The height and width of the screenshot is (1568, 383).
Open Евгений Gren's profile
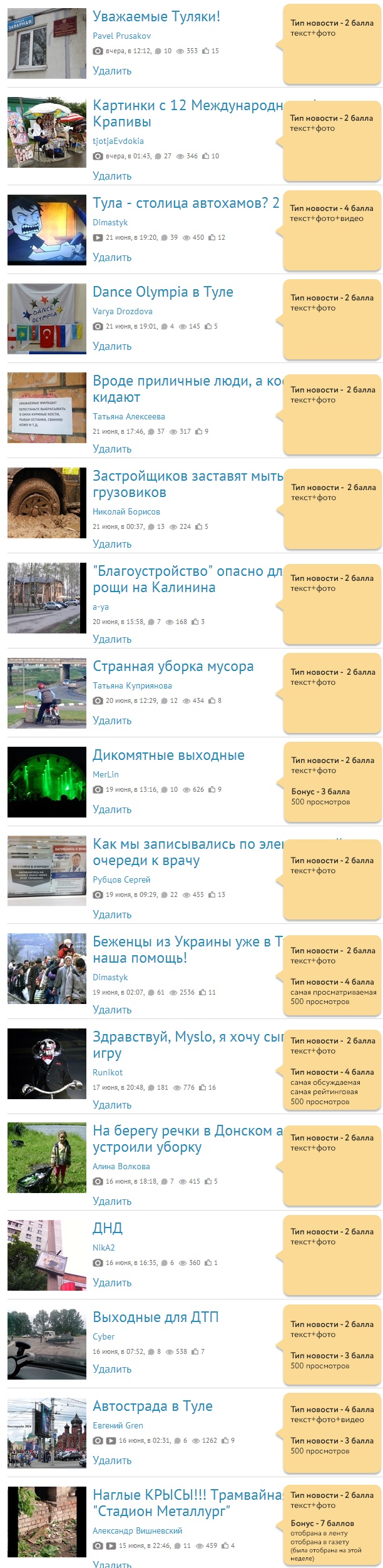pos(118,1425)
